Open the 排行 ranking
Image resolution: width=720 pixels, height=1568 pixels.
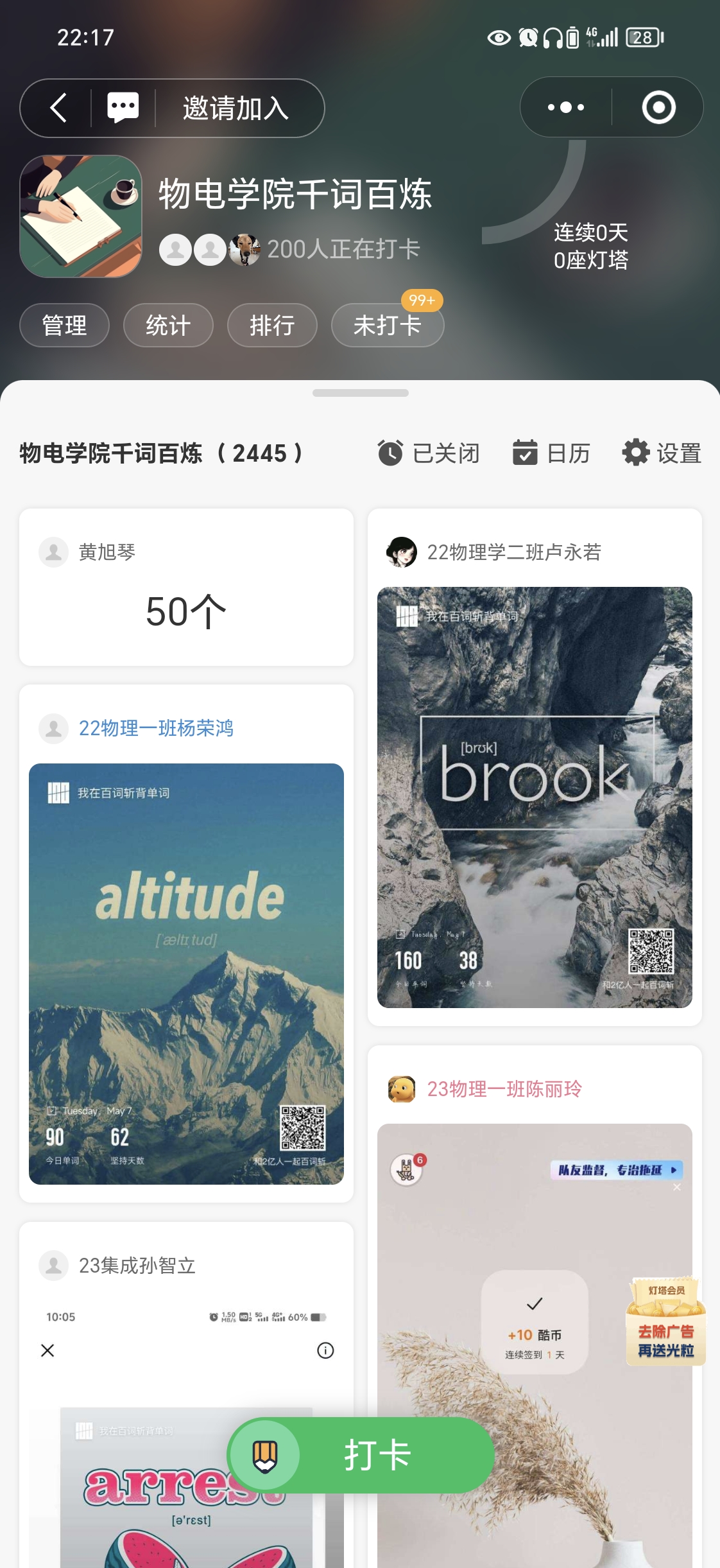coord(272,325)
